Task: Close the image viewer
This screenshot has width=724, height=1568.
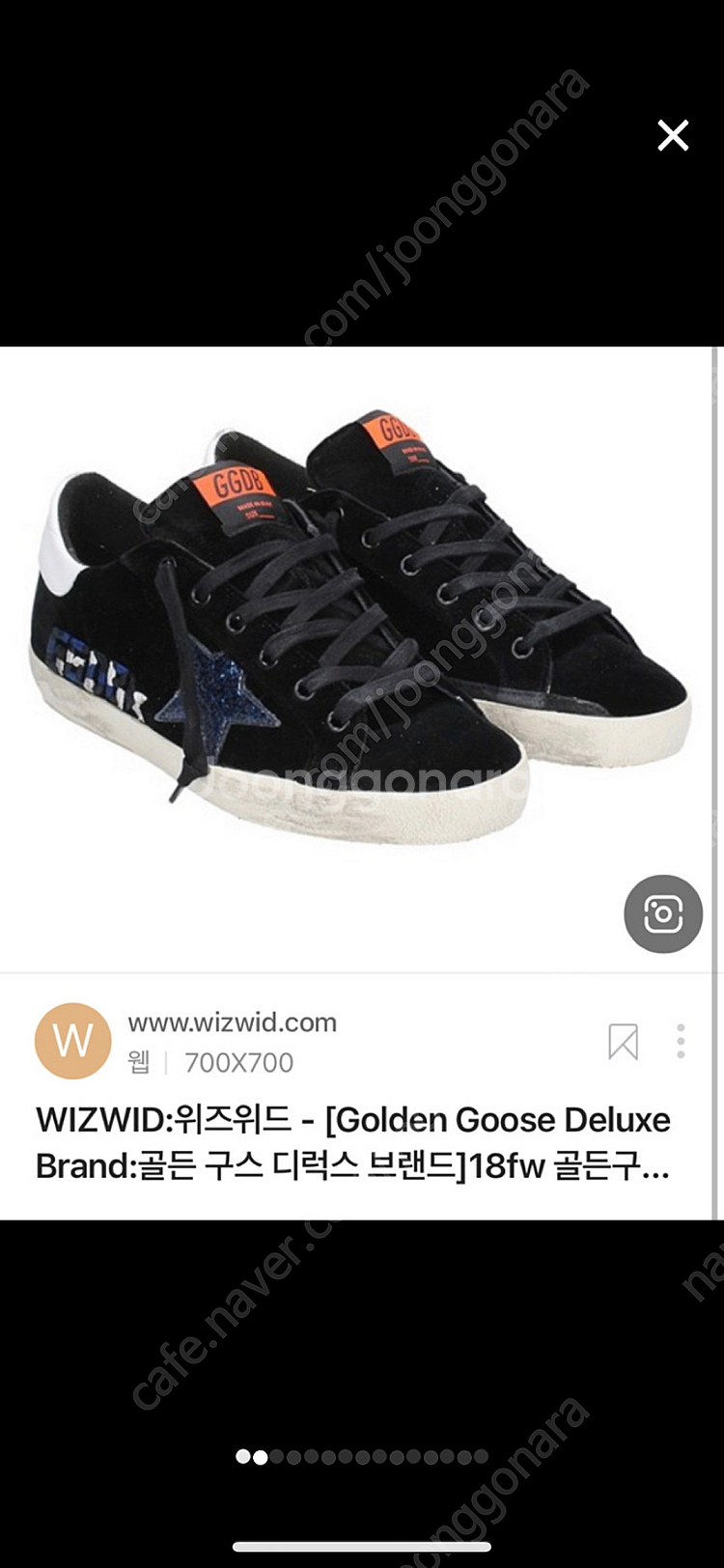Action: pos(673,136)
